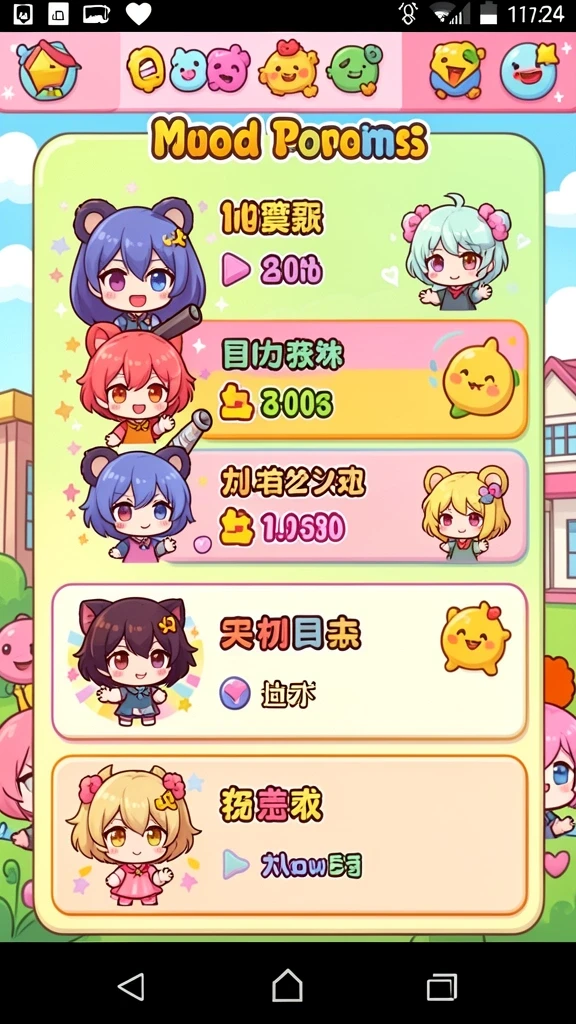The width and height of the screenshot is (576, 1024).
Task: Open the house home icon
Action: pyautogui.click(x=48, y=69)
